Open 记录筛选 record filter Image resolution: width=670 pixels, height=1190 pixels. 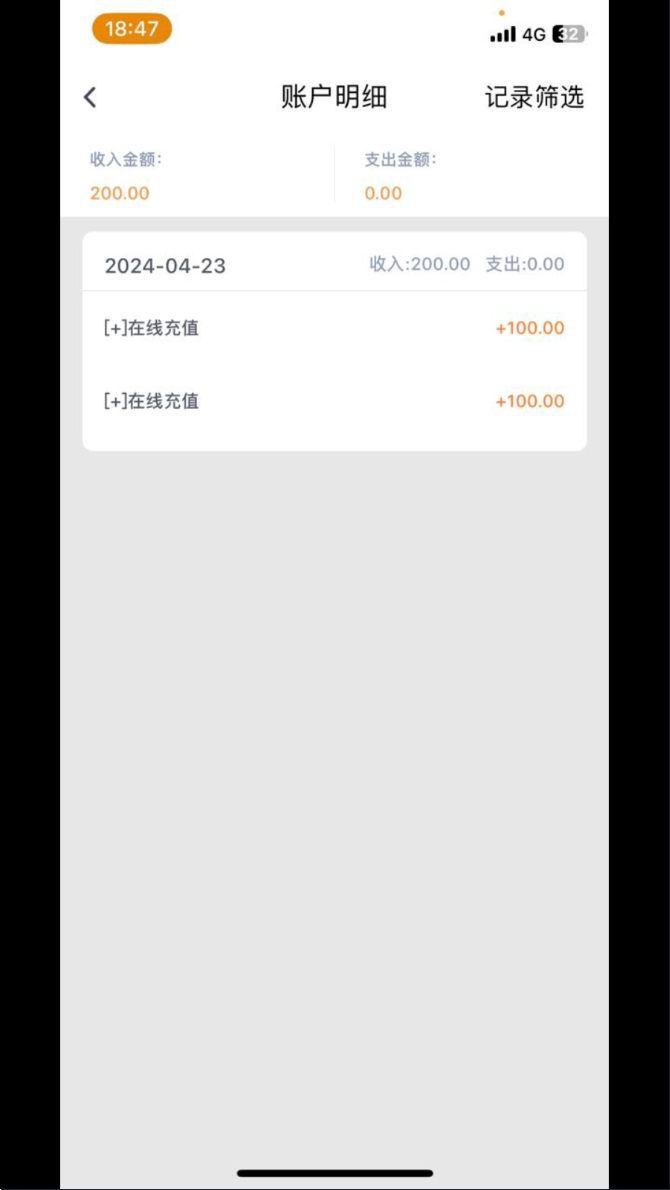(x=534, y=97)
